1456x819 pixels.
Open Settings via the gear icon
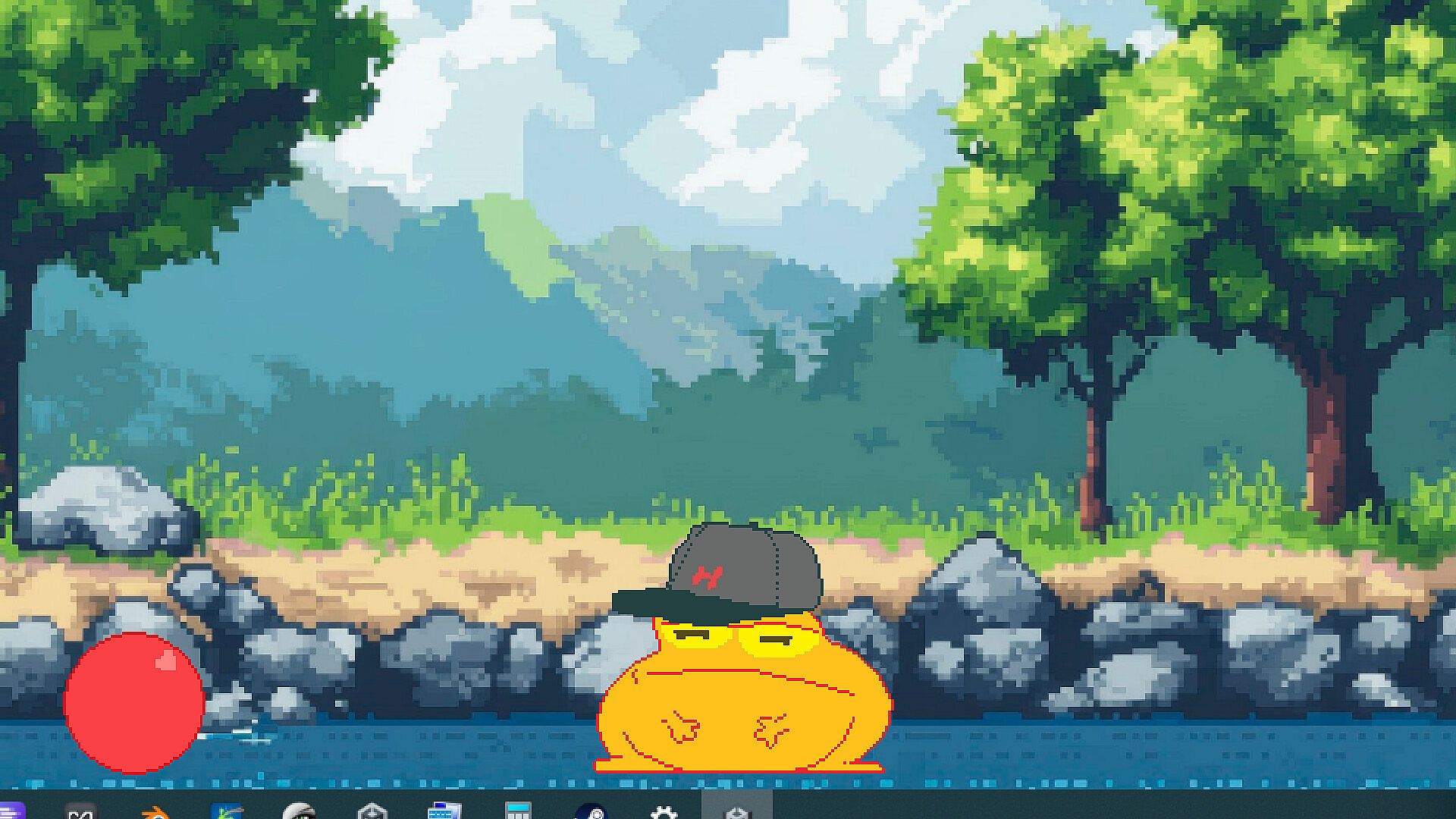pyautogui.click(x=664, y=813)
